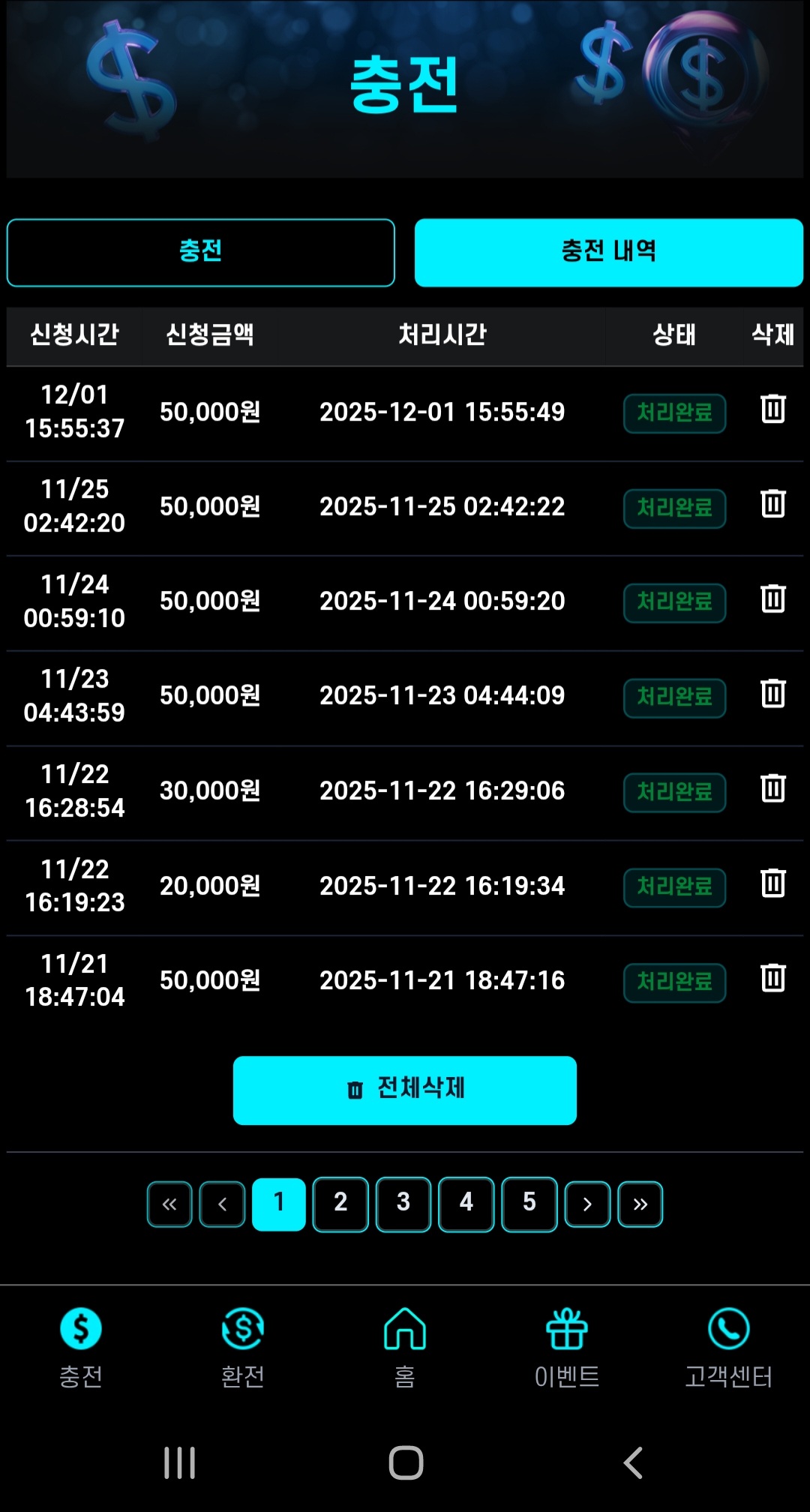Screen dimensions: 810x1512
Task: Trash the 11/21 18:47:04 record
Action: [x=772, y=979]
